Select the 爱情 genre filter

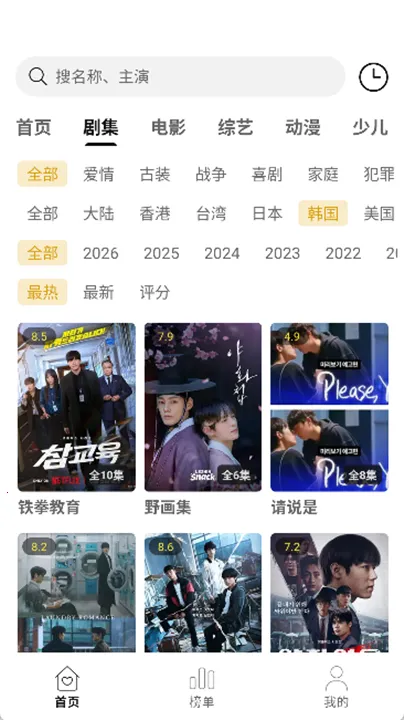(99, 174)
